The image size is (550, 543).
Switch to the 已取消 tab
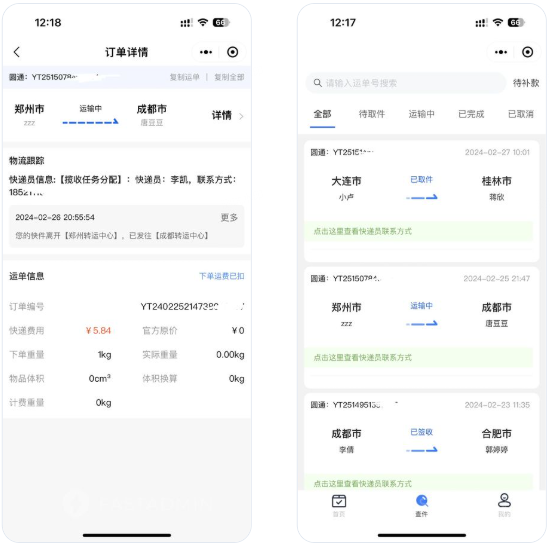[521, 114]
